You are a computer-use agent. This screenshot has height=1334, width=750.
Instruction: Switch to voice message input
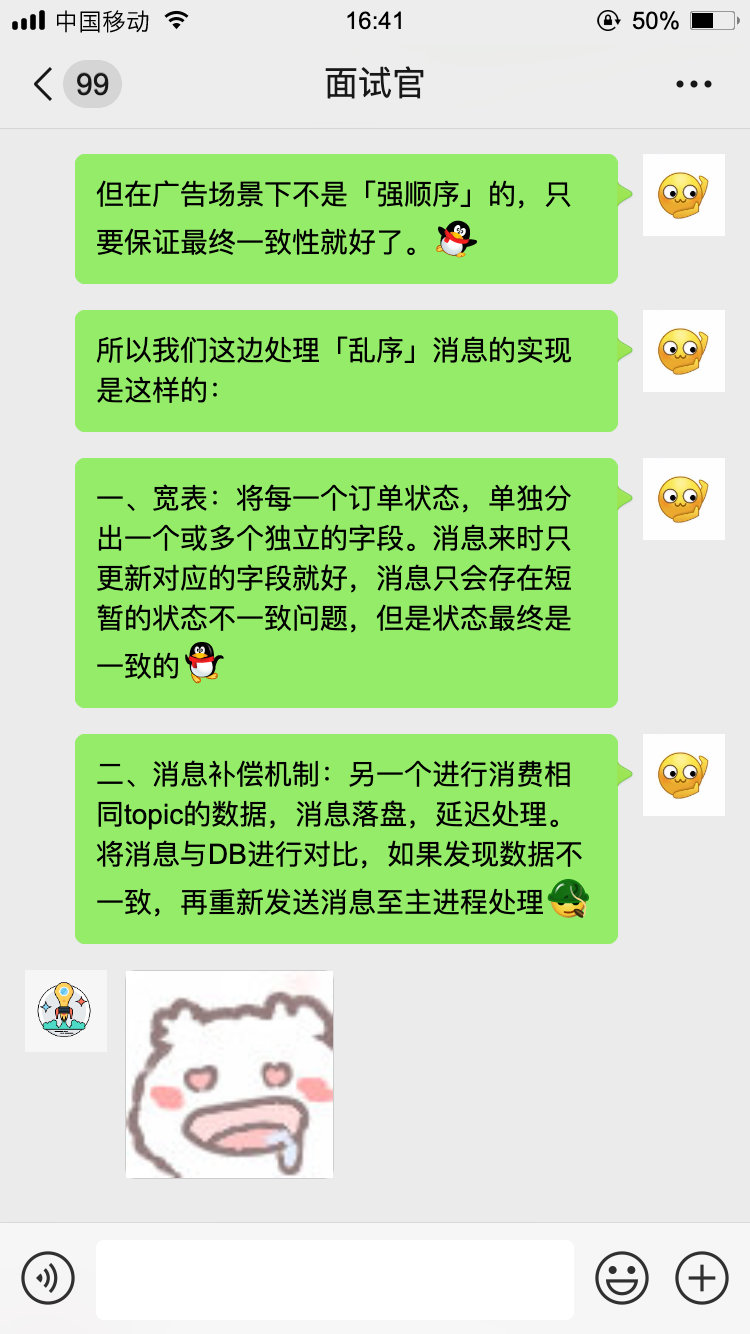[x=48, y=1278]
